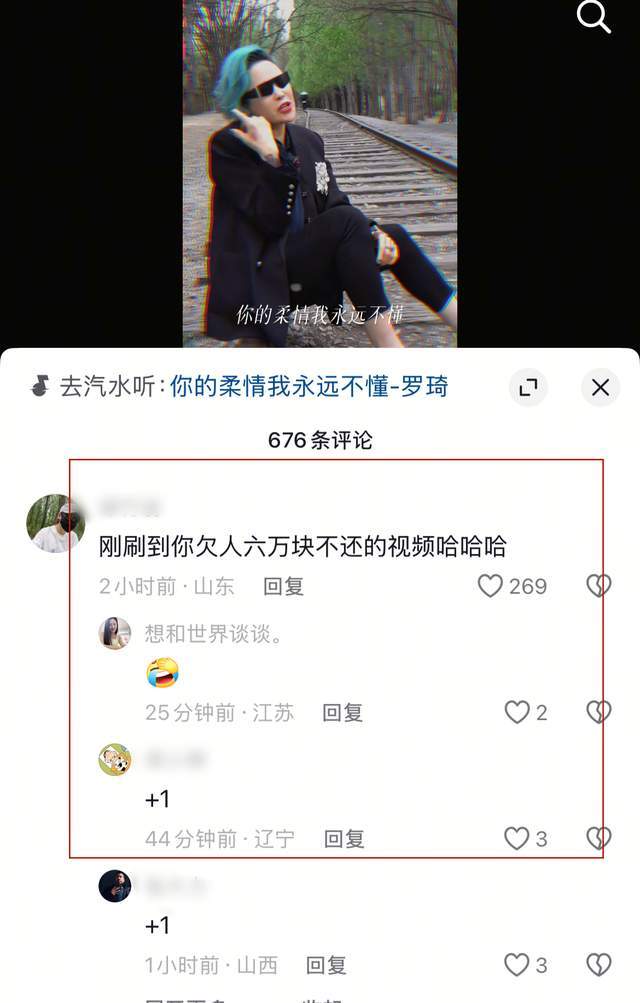The image size is (640, 1003).
Task: Like the +1 reply from 山西
Action: [517, 965]
